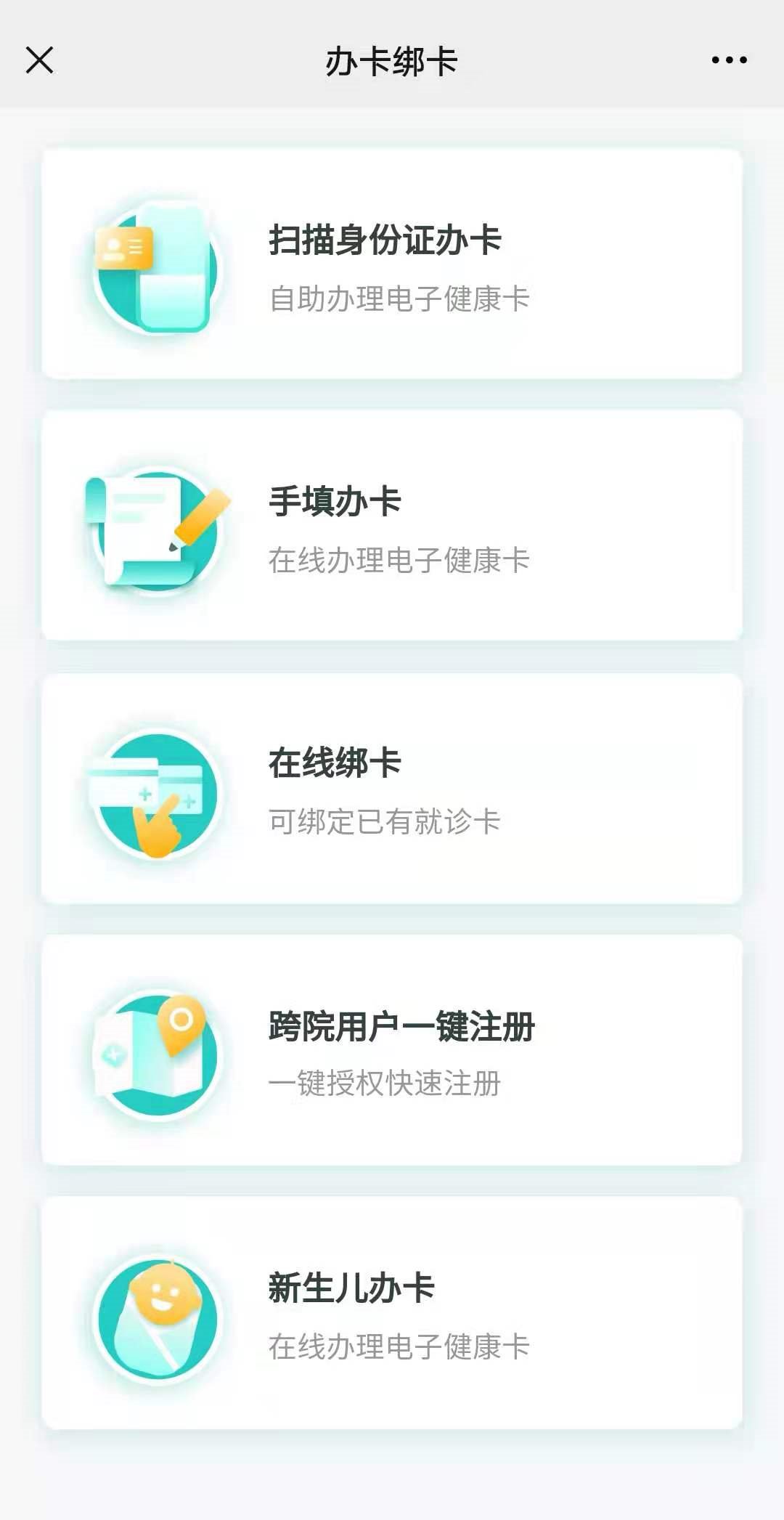The width and height of the screenshot is (784, 1520).
Task: Open 在线绑卡 to bind existing card
Action: pyautogui.click(x=392, y=789)
